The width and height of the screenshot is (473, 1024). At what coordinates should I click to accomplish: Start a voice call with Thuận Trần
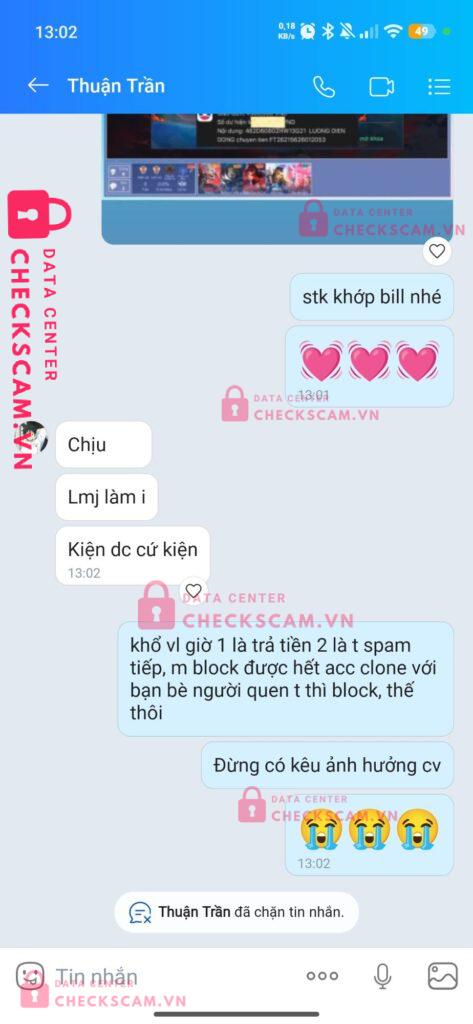(x=323, y=87)
